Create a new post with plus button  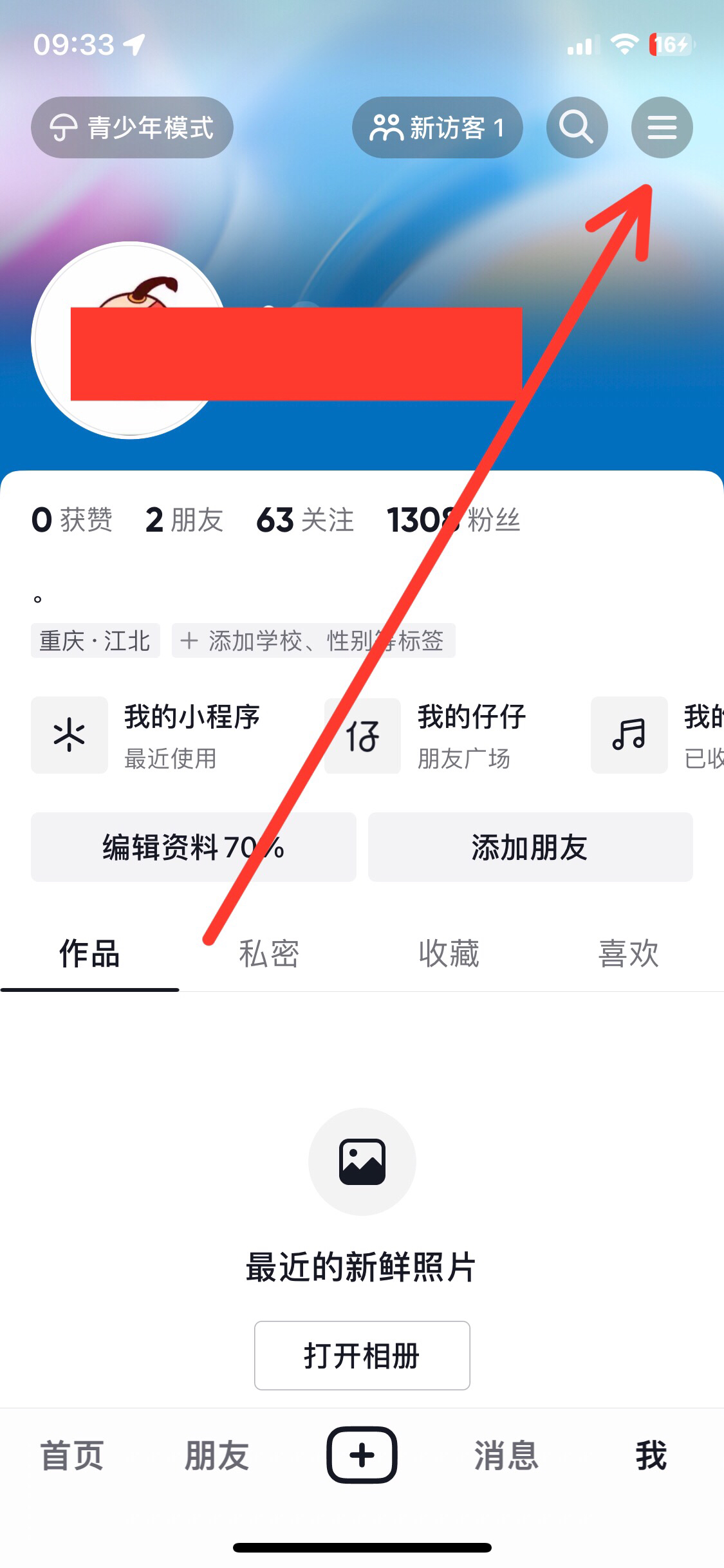click(362, 1455)
